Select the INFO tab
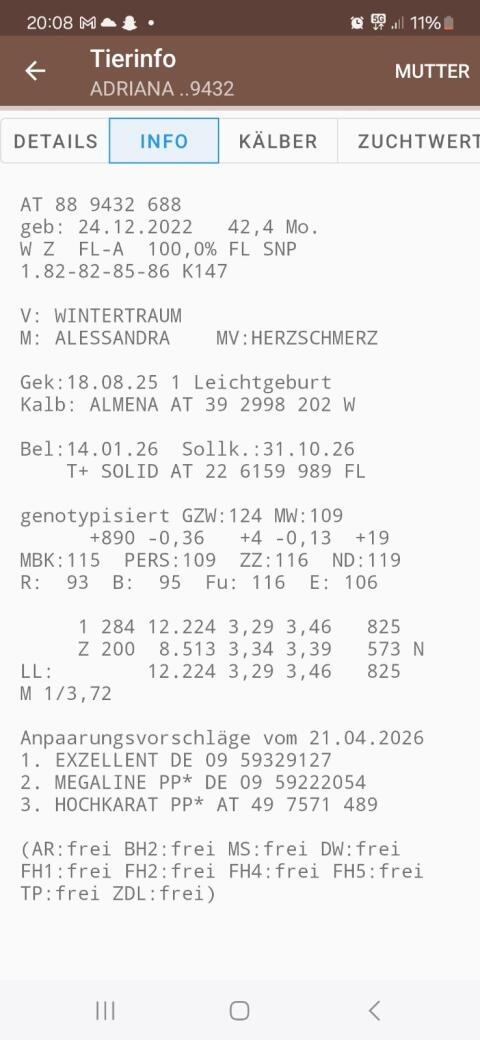This screenshot has height=1040, width=480. 164,141
